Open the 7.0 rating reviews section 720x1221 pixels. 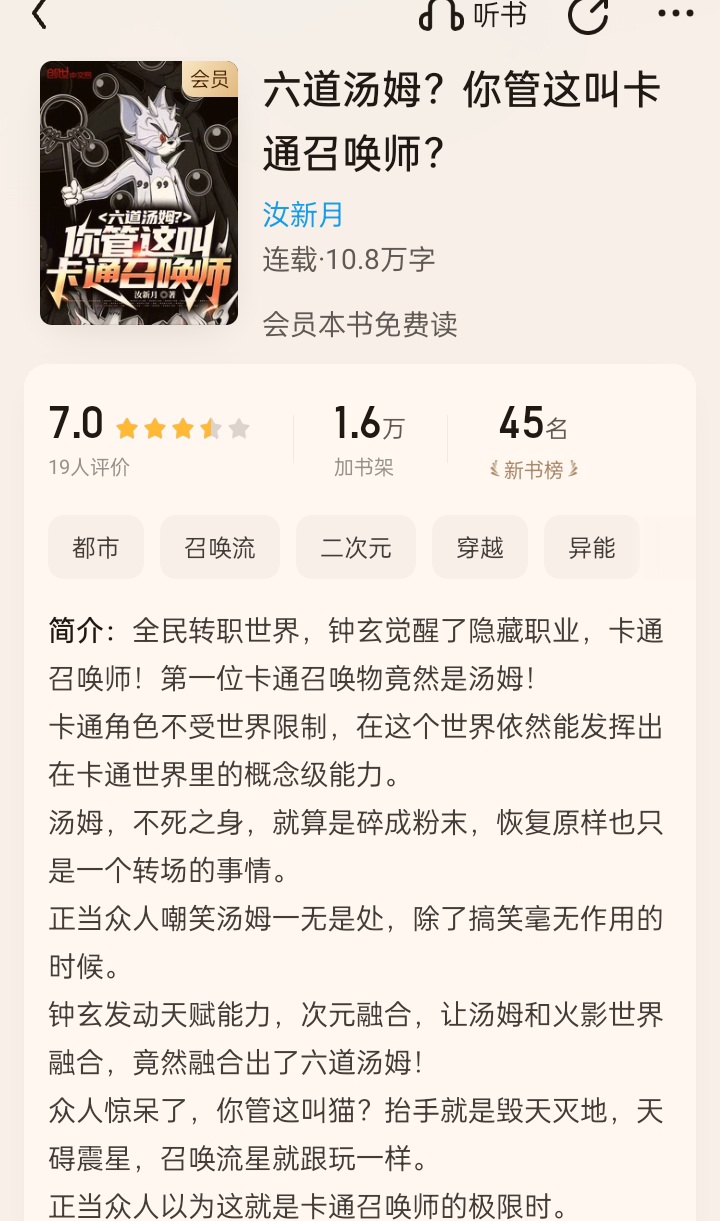[x=148, y=440]
